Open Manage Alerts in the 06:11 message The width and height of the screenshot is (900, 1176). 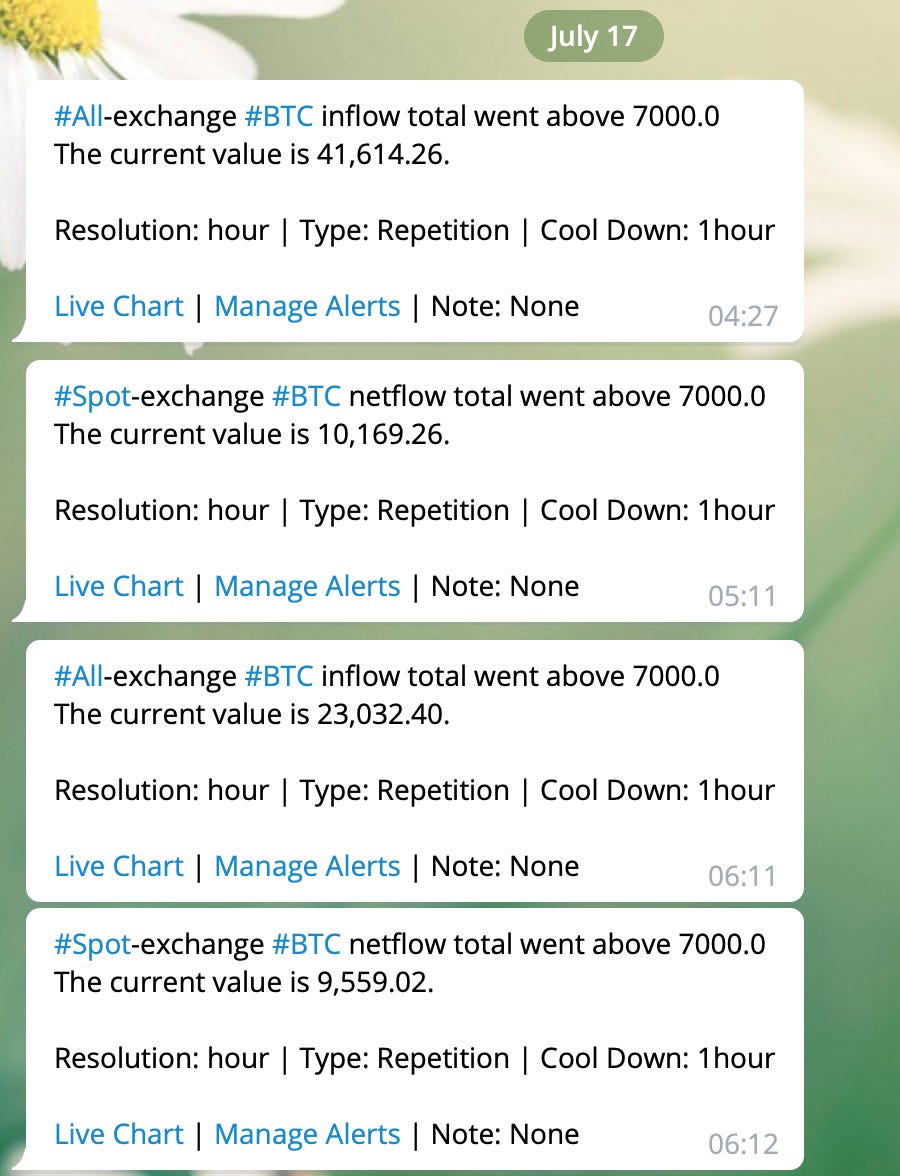coord(308,866)
